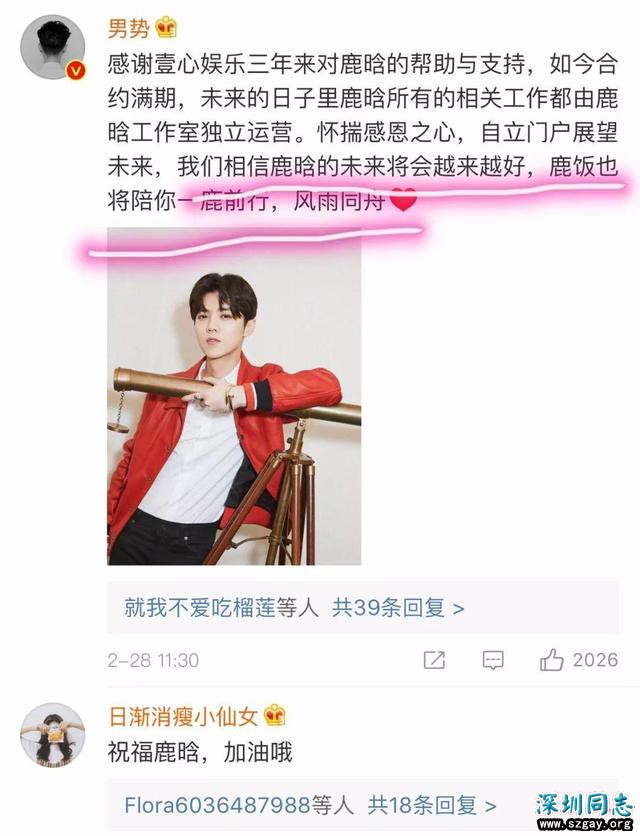Expand the 共18条回复 replies
This screenshot has height=836, width=640.
point(431,804)
